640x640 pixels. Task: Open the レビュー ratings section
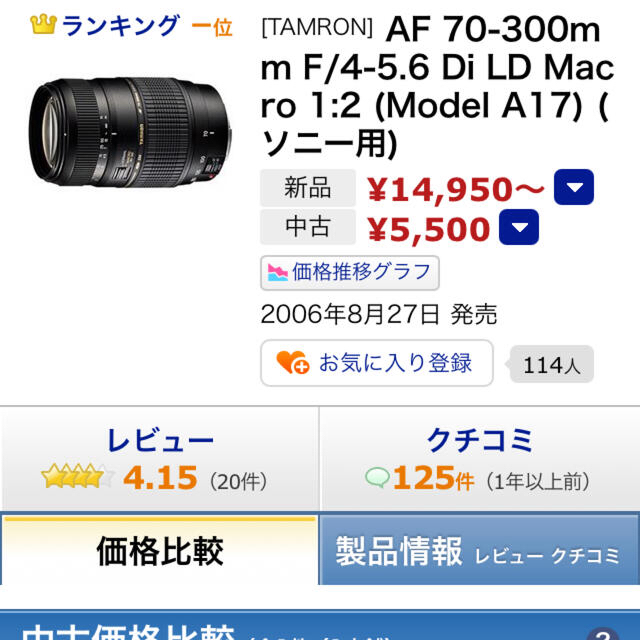pyautogui.click(x=160, y=459)
